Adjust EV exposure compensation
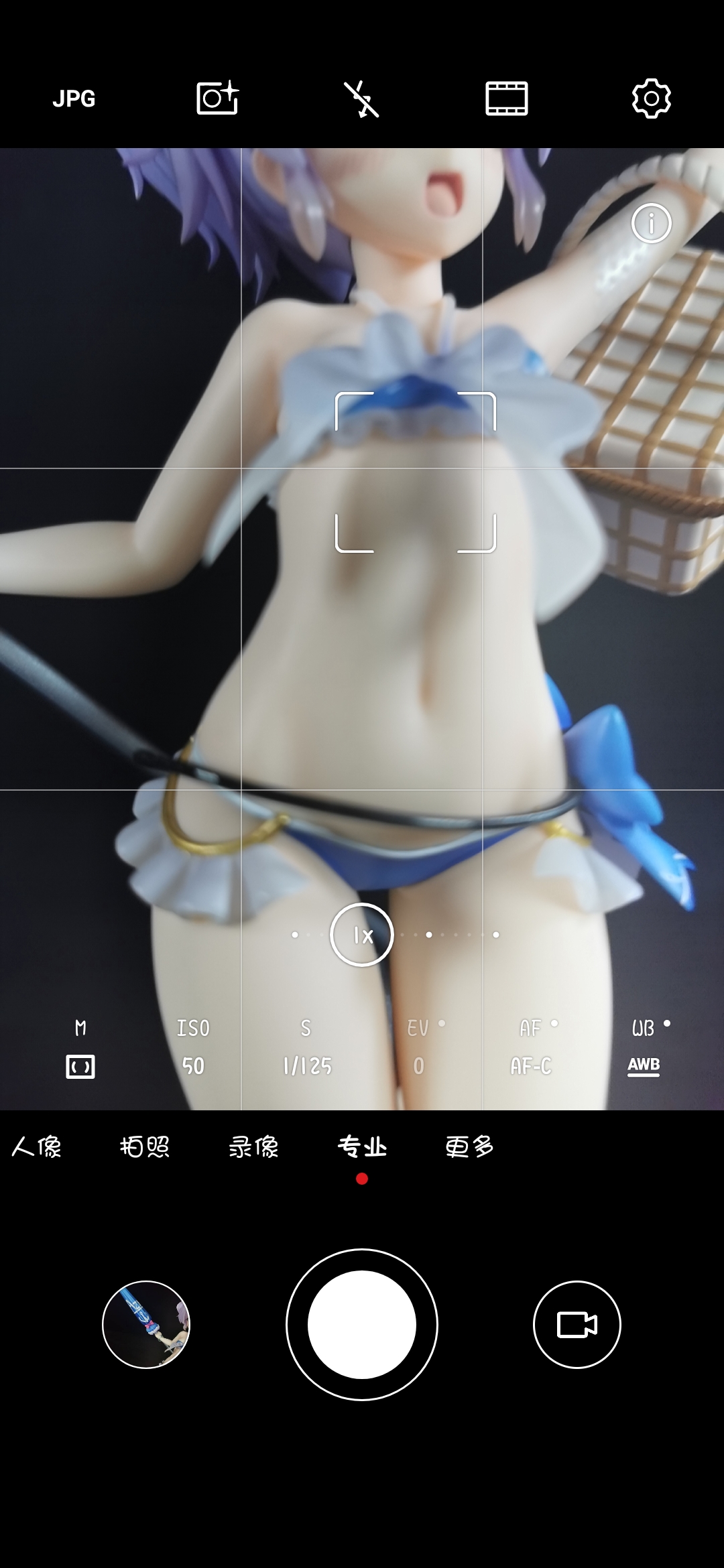The width and height of the screenshot is (724, 1568). 420,1047
